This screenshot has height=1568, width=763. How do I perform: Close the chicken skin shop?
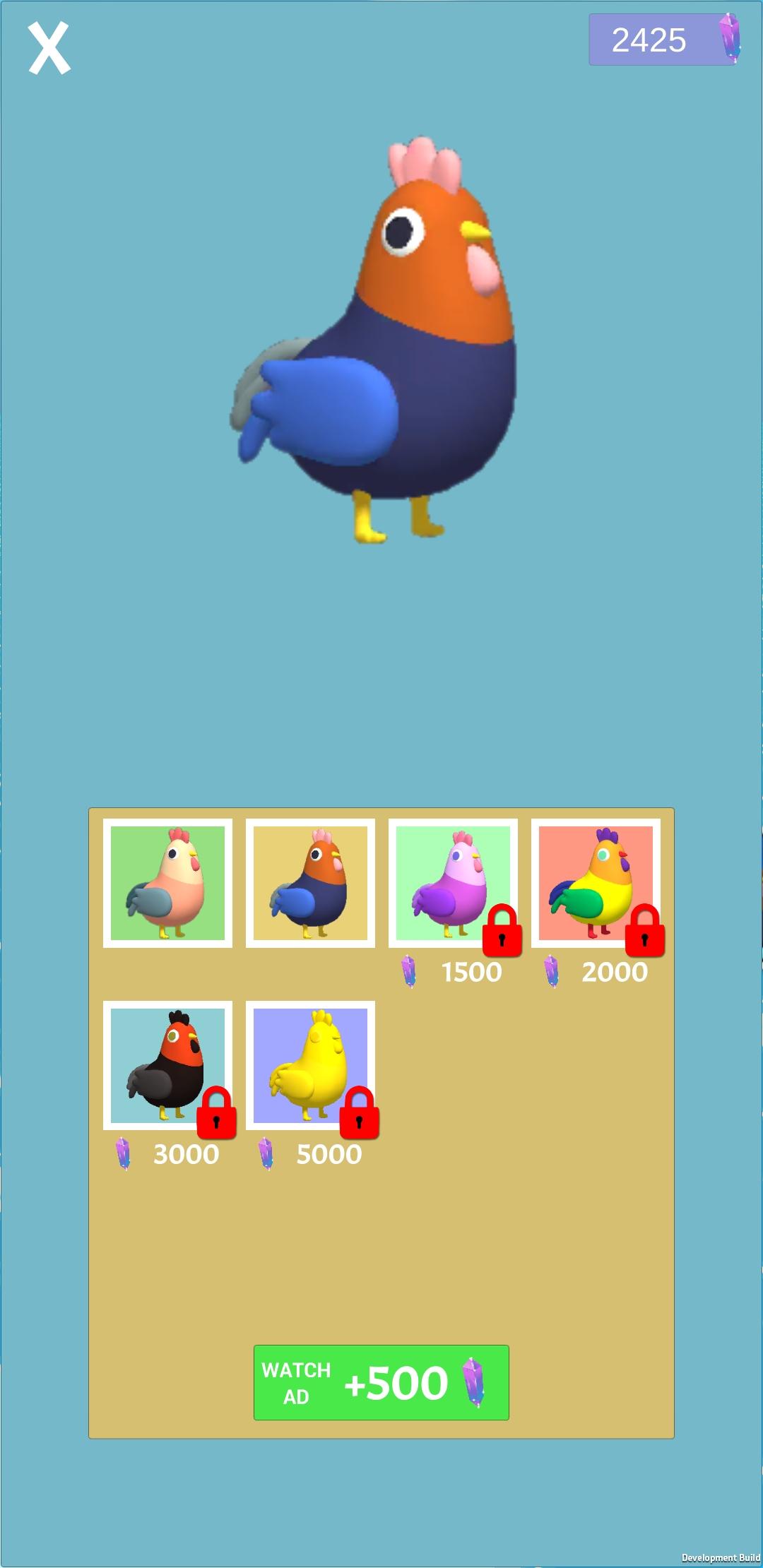pyautogui.click(x=49, y=48)
